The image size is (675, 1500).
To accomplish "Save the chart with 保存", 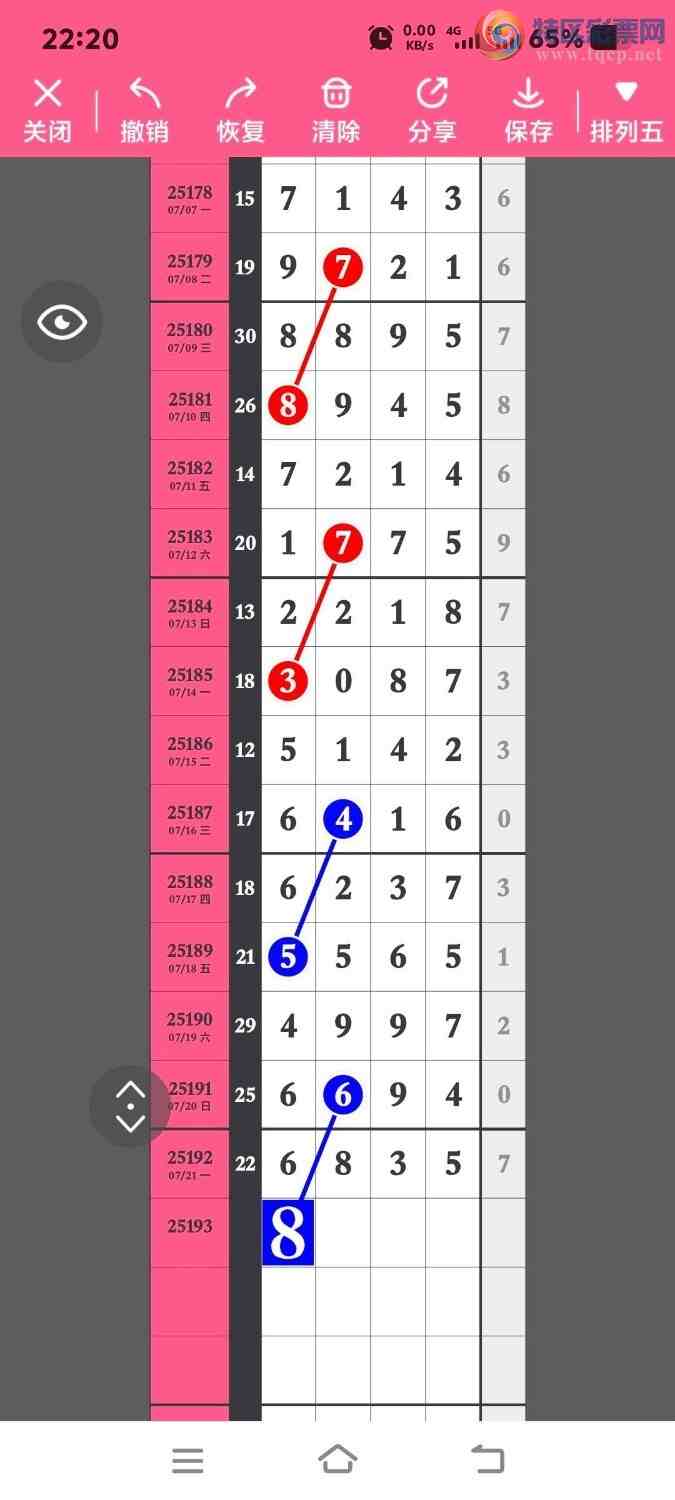I will click(528, 111).
